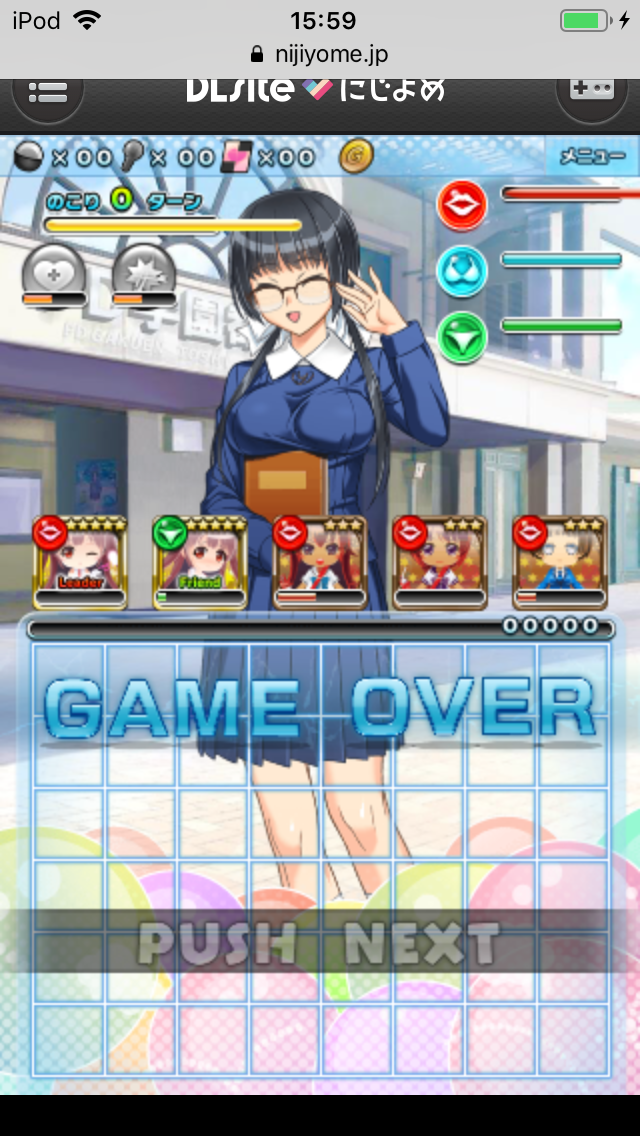This screenshot has width=640, height=1136.
Task: Tap PUSH NEXT to continue
Action: (x=318, y=942)
